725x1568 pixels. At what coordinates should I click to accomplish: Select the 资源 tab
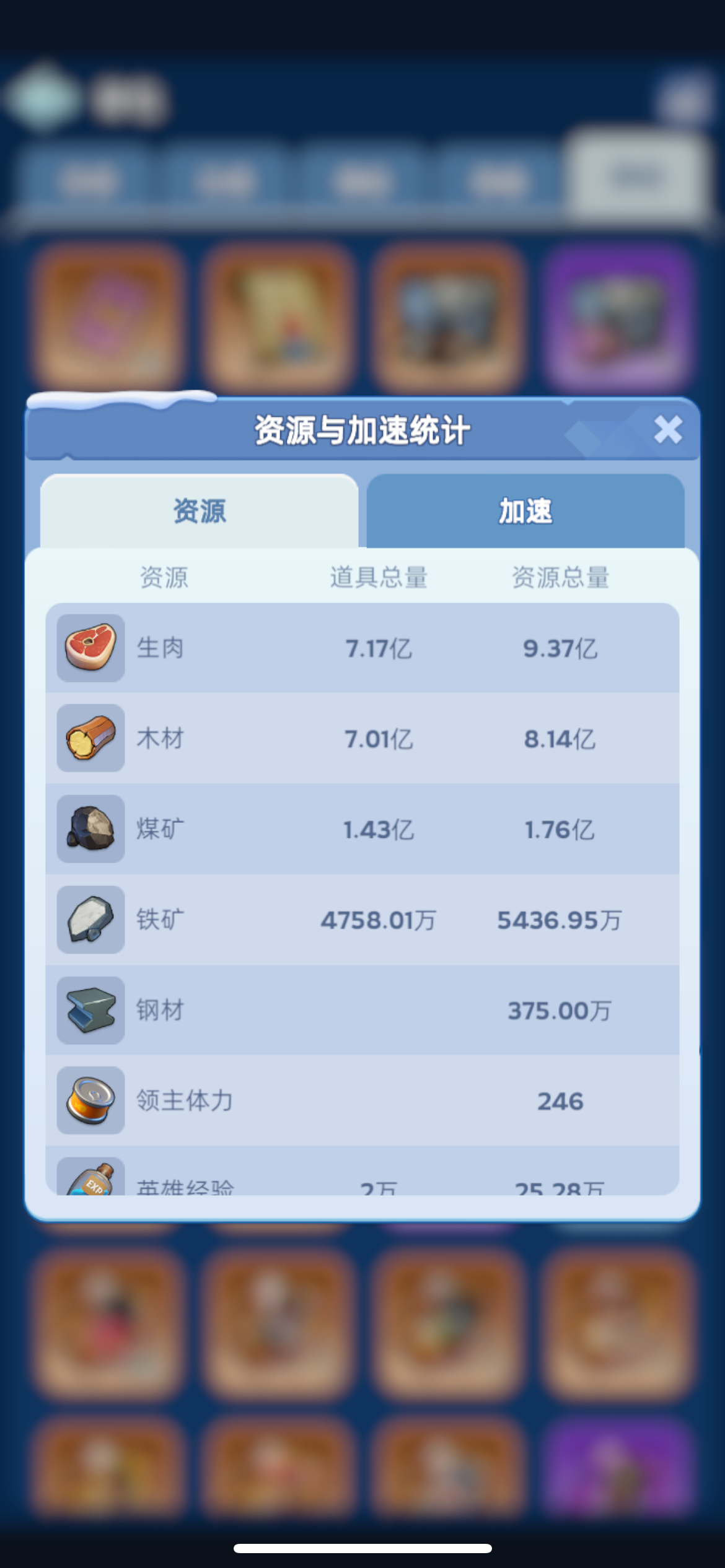pos(200,511)
